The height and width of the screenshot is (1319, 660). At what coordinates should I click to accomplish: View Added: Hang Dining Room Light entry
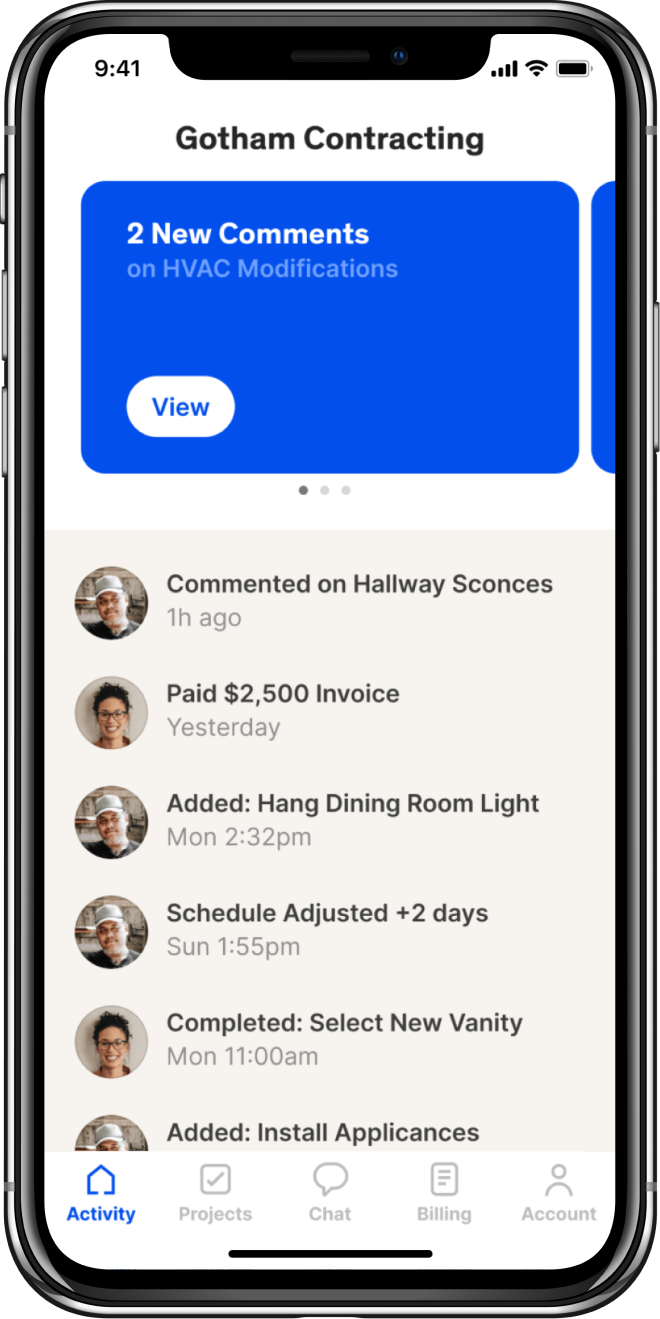pyautogui.click(x=352, y=820)
